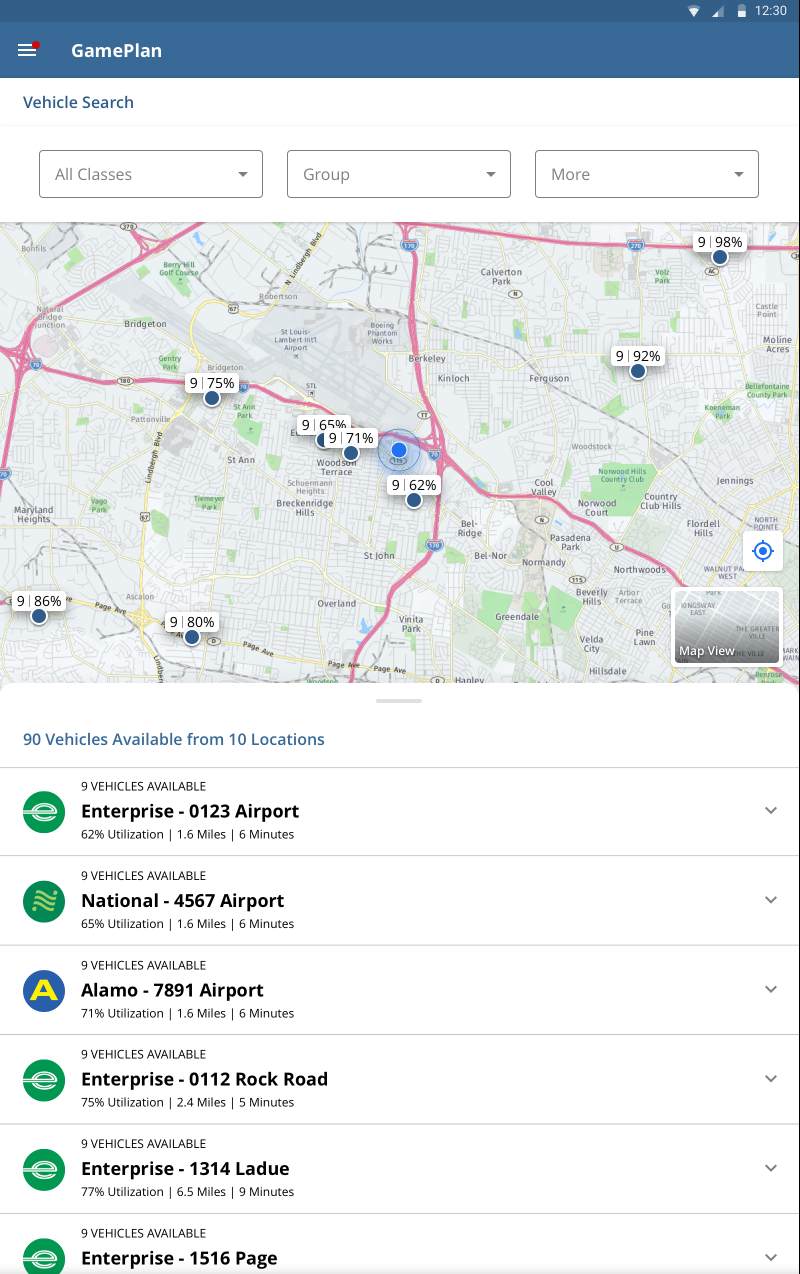Toggle the Map View thumbnail

tap(727, 626)
